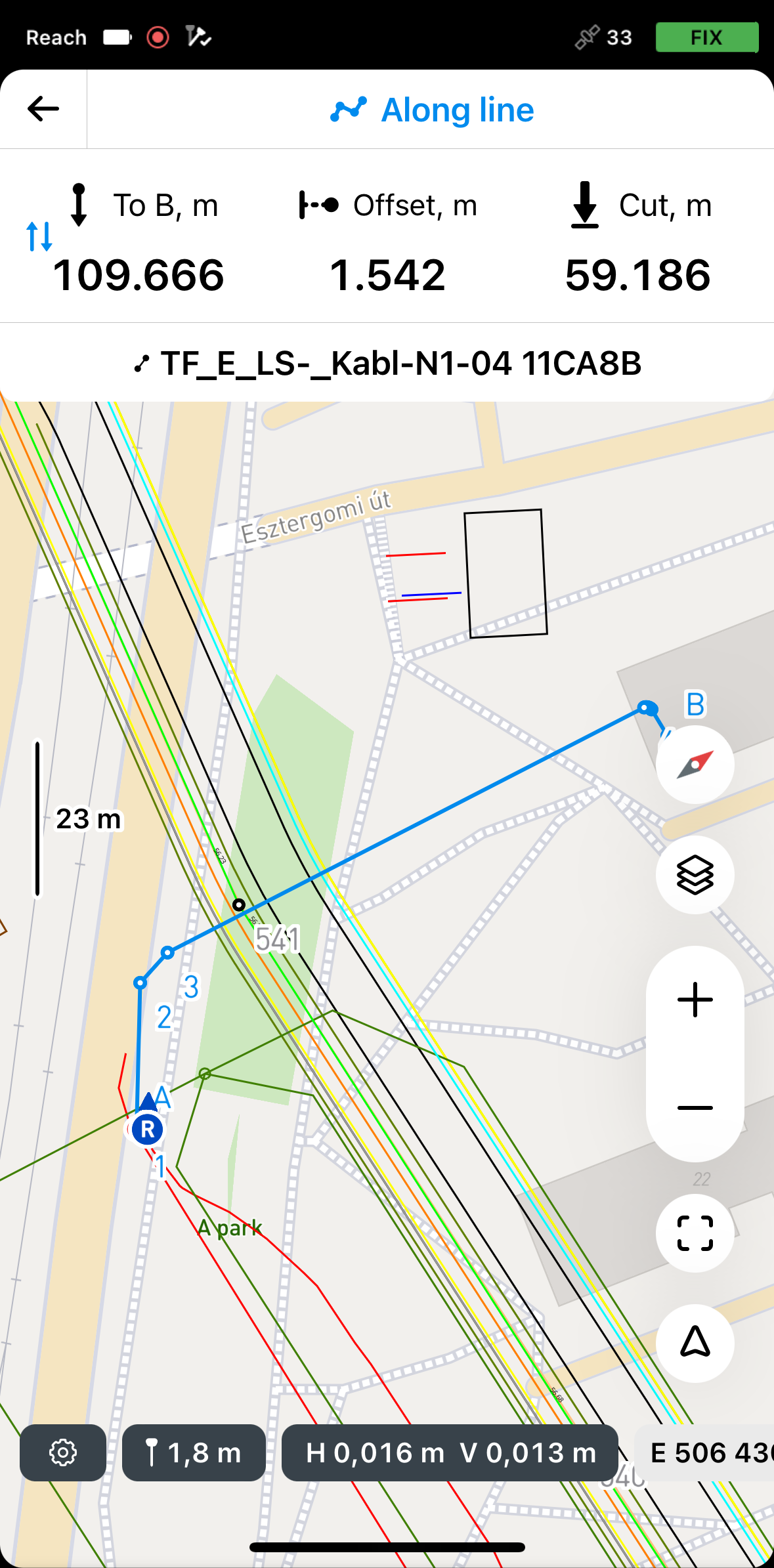774x1568 pixels.
Task: Tap the compass to reset map orientation
Action: click(x=695, y=765)
